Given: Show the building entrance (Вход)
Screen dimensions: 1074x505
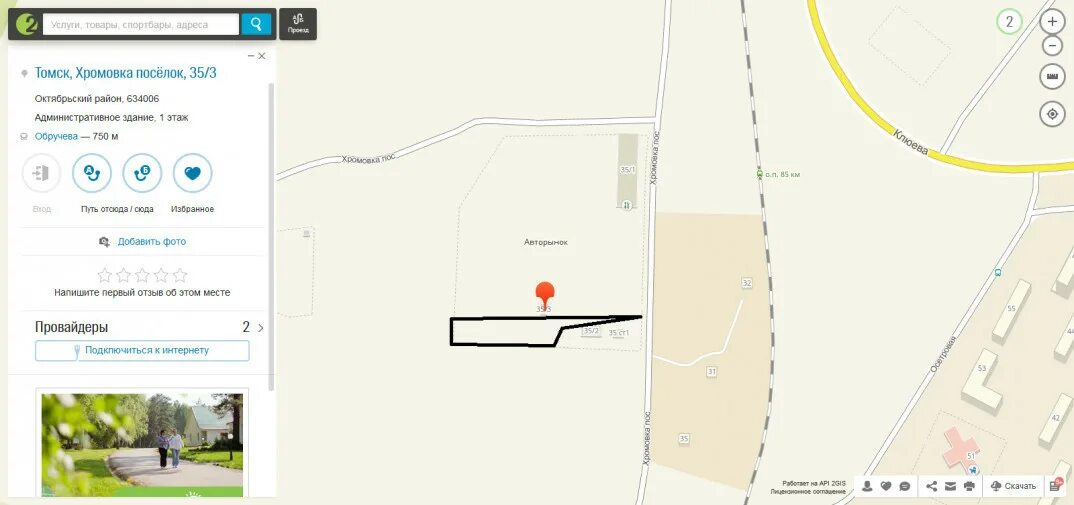Looking at the screenshot, I should coord(41,174).
